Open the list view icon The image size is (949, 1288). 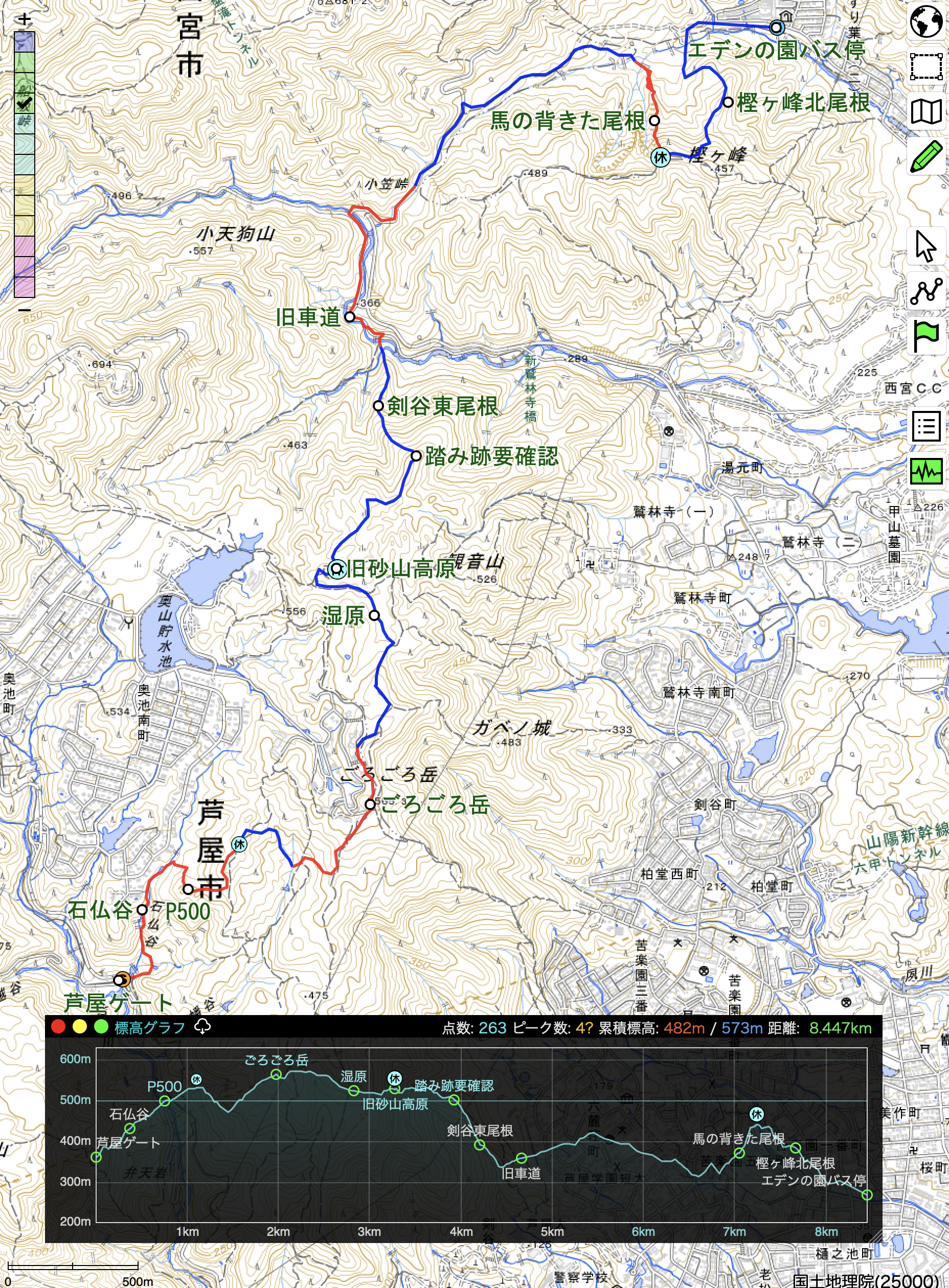925,427
